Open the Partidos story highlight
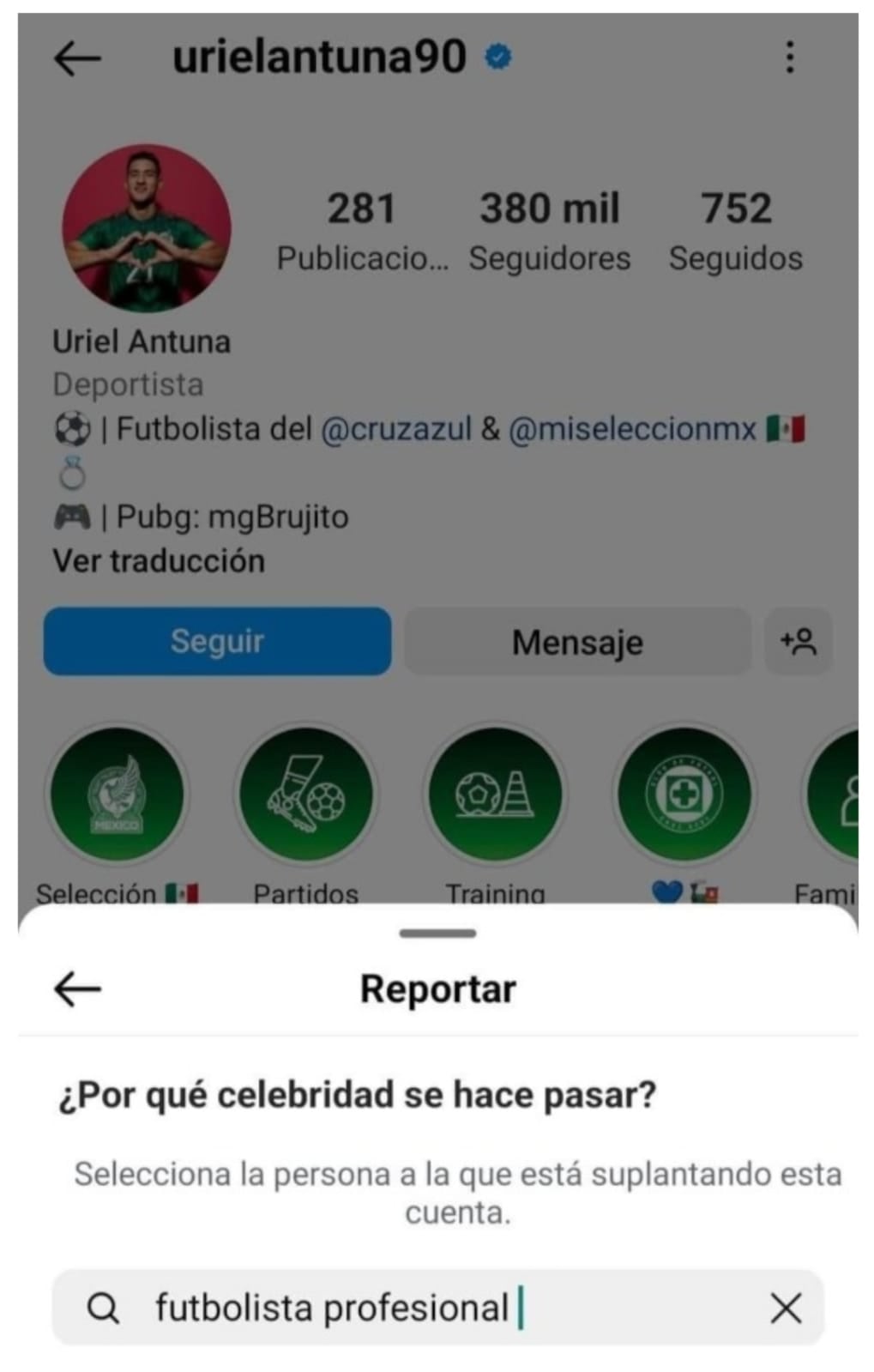This screenshot has height=1372, width=874. click(x=306, y=795)
